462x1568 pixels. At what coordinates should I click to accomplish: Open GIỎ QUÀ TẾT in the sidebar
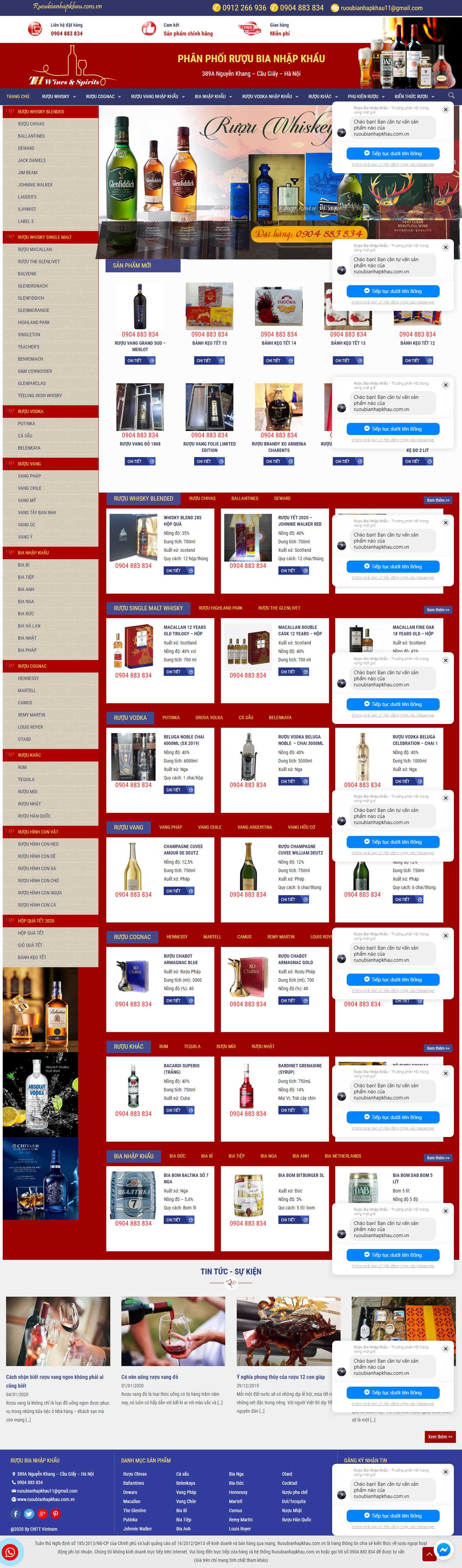(x=30, y=945)
